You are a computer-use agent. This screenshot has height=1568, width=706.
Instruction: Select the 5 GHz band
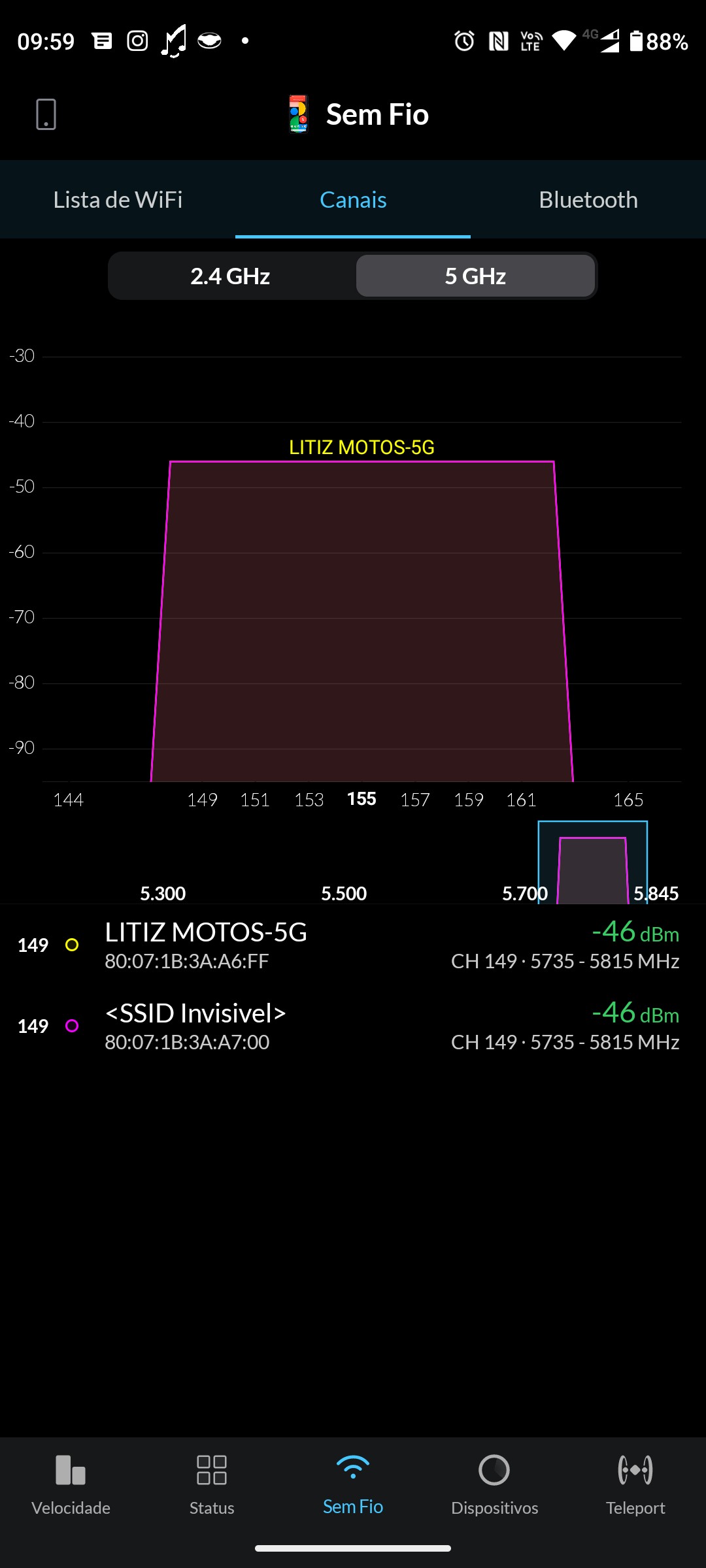tap(475, 276)
